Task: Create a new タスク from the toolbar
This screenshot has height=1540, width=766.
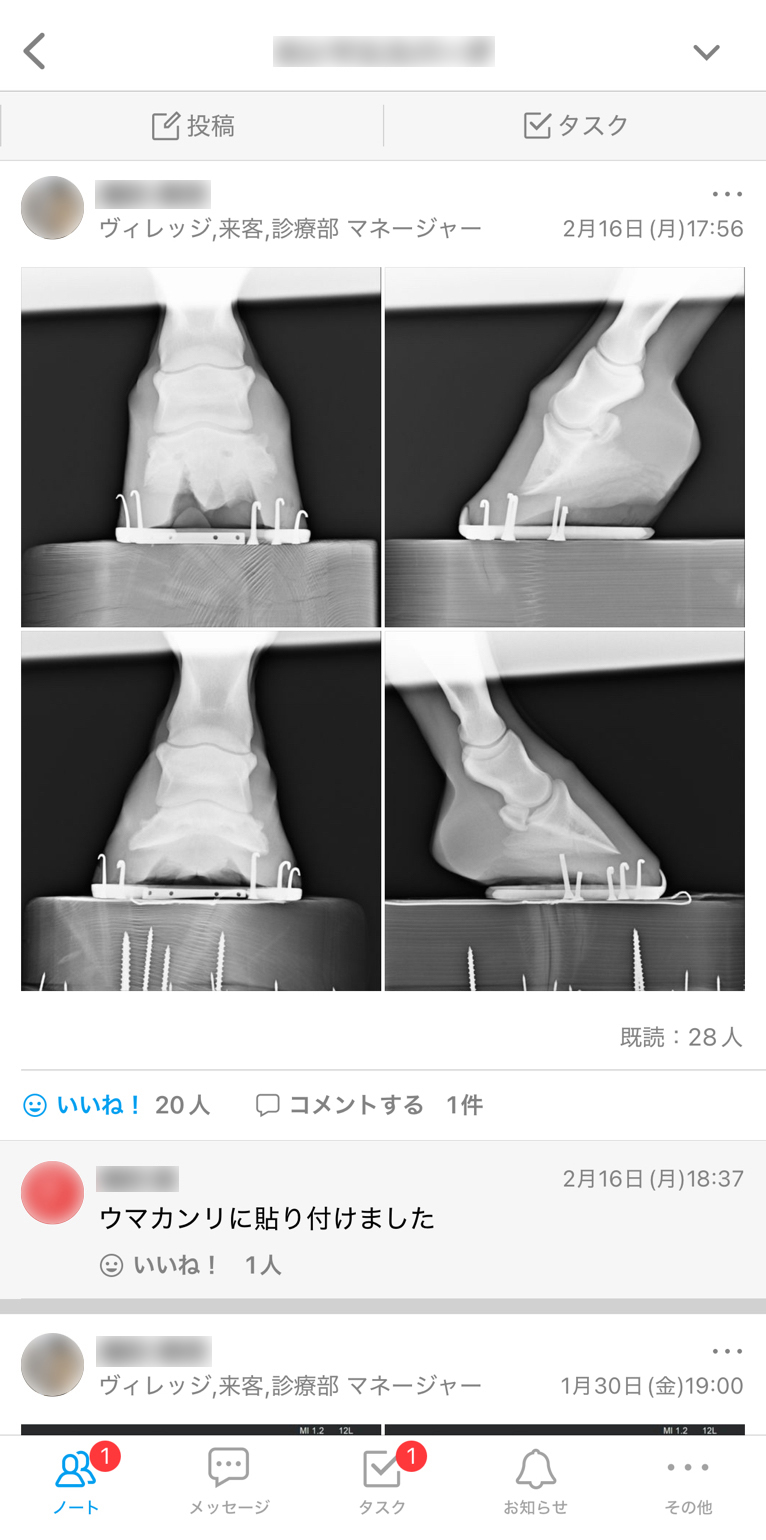Action: (x=576, y=125)
